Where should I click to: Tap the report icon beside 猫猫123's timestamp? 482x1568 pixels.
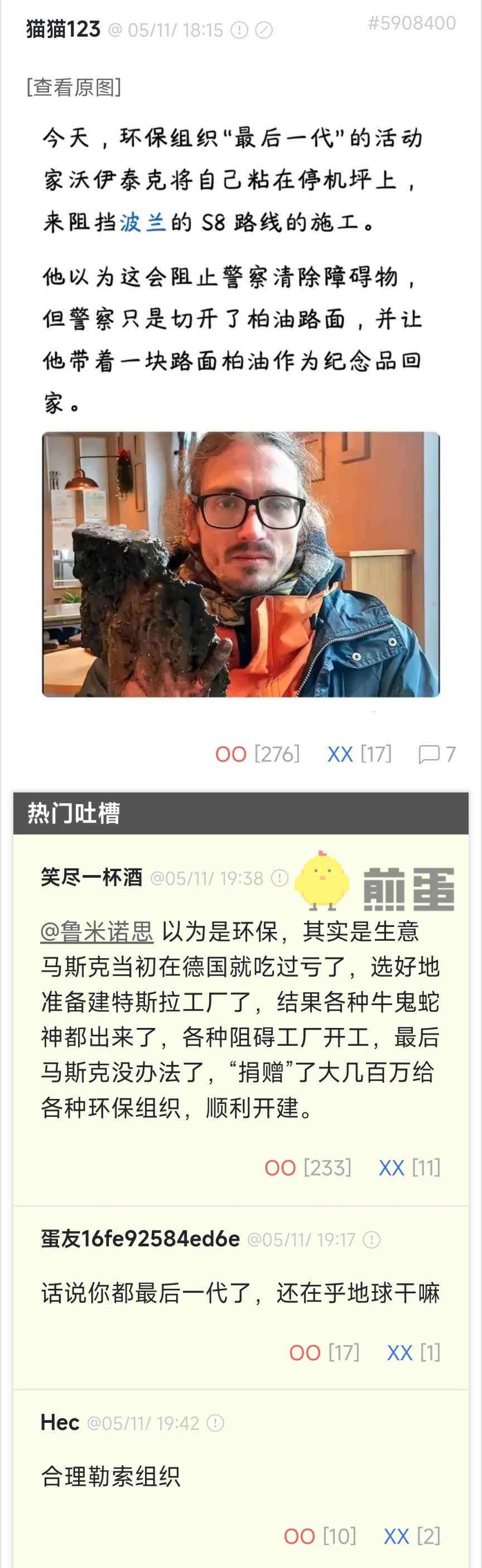coord(240,30)
